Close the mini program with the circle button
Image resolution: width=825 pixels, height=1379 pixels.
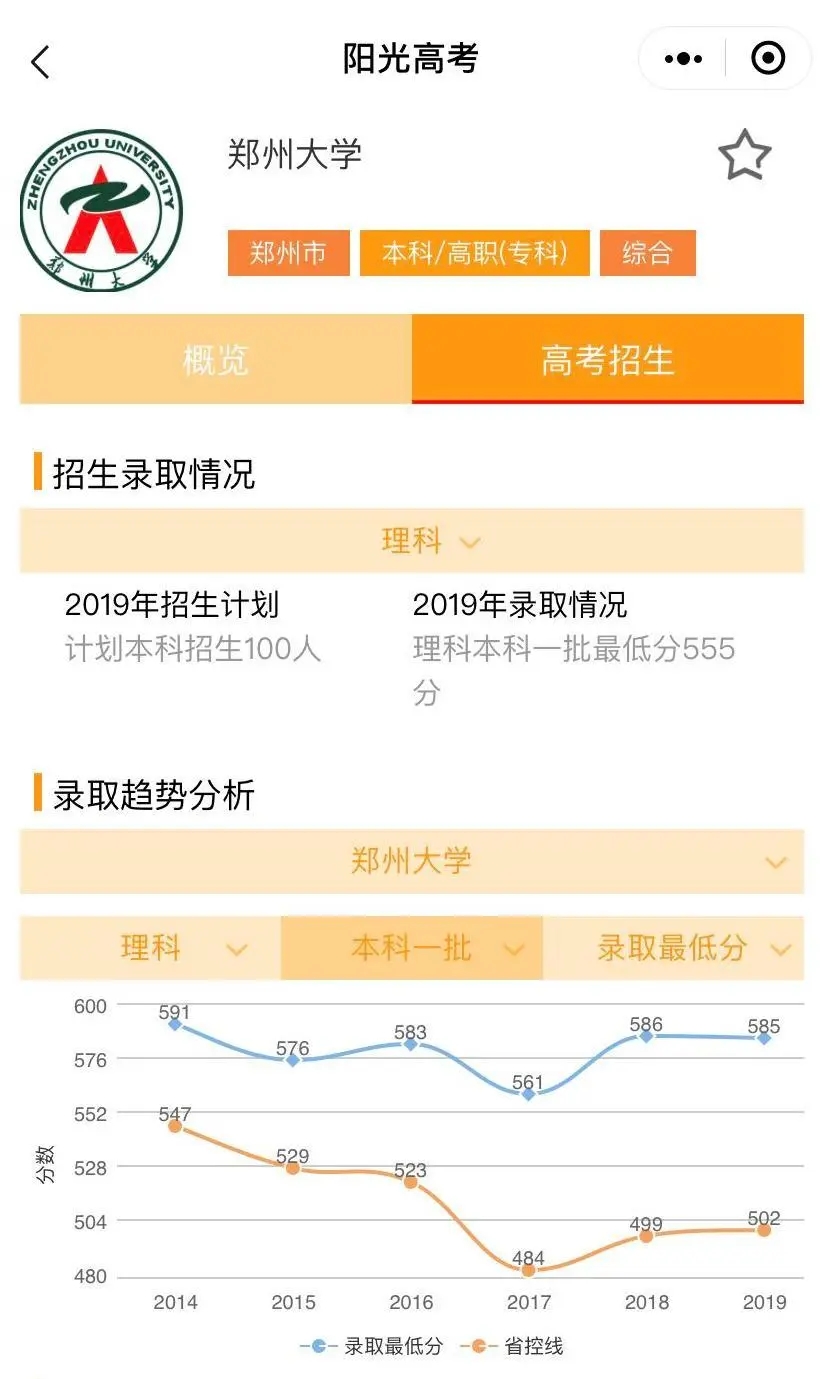pos(768,59)
